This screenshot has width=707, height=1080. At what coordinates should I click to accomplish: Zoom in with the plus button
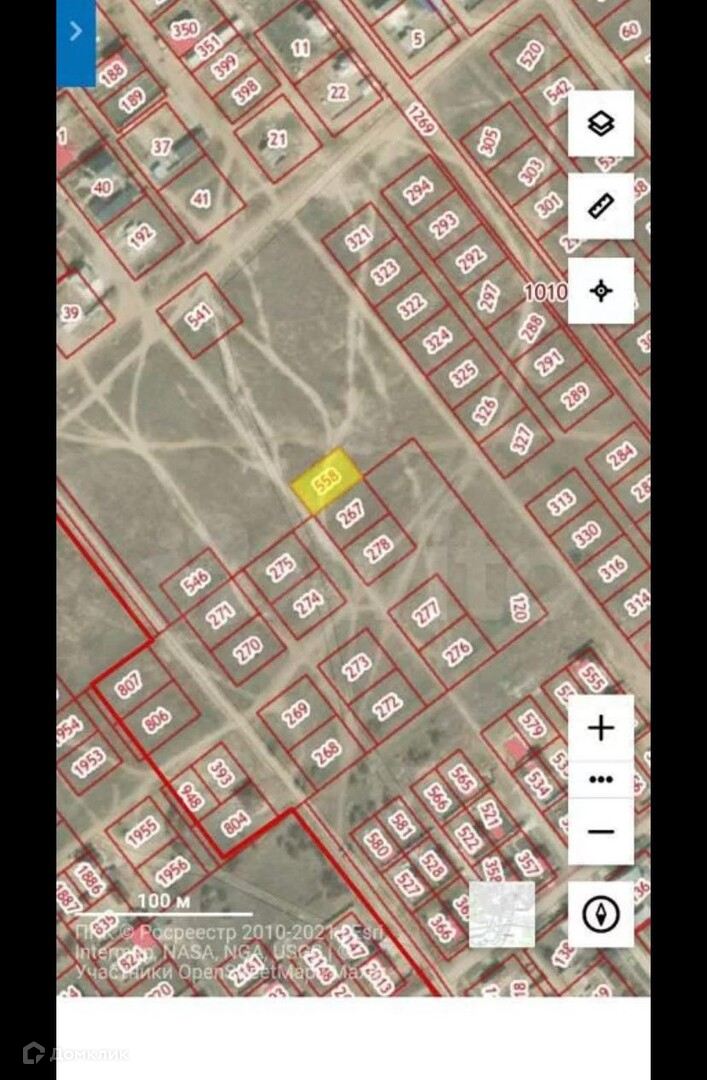tap(600, 728)
